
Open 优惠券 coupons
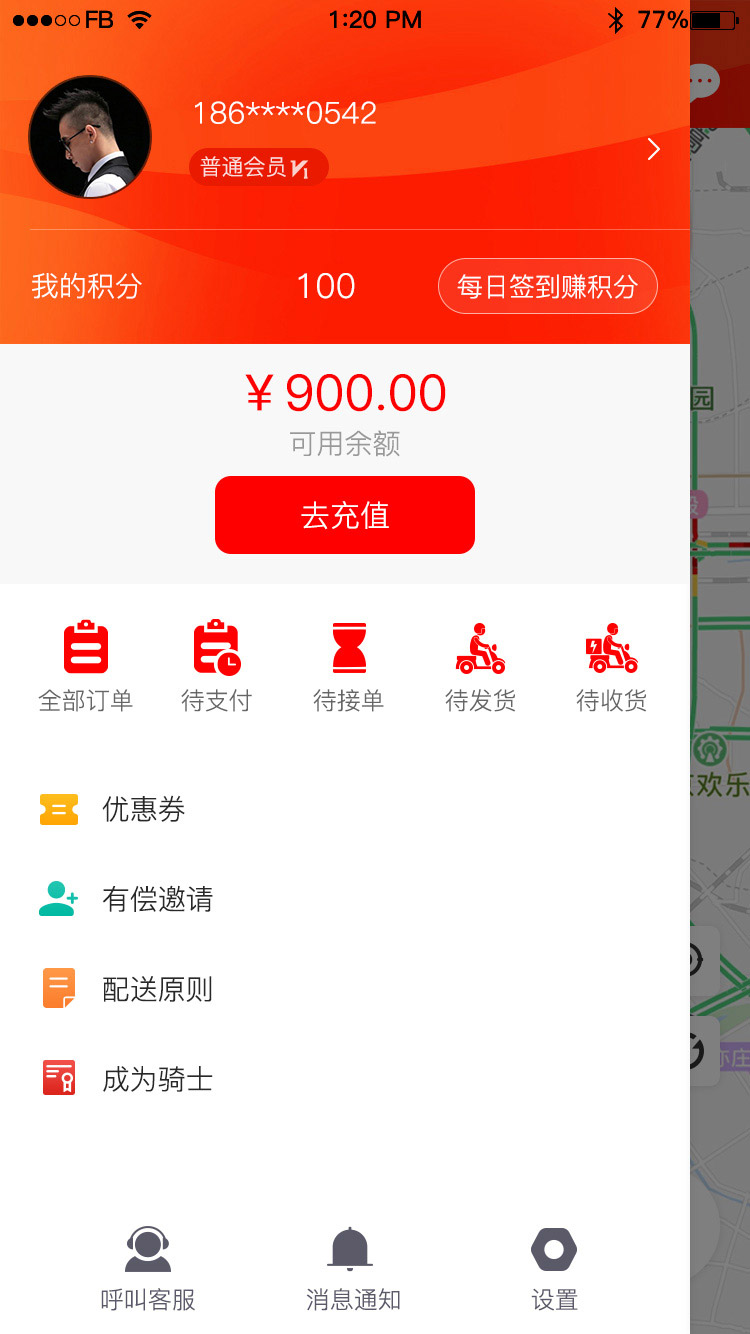143,809
